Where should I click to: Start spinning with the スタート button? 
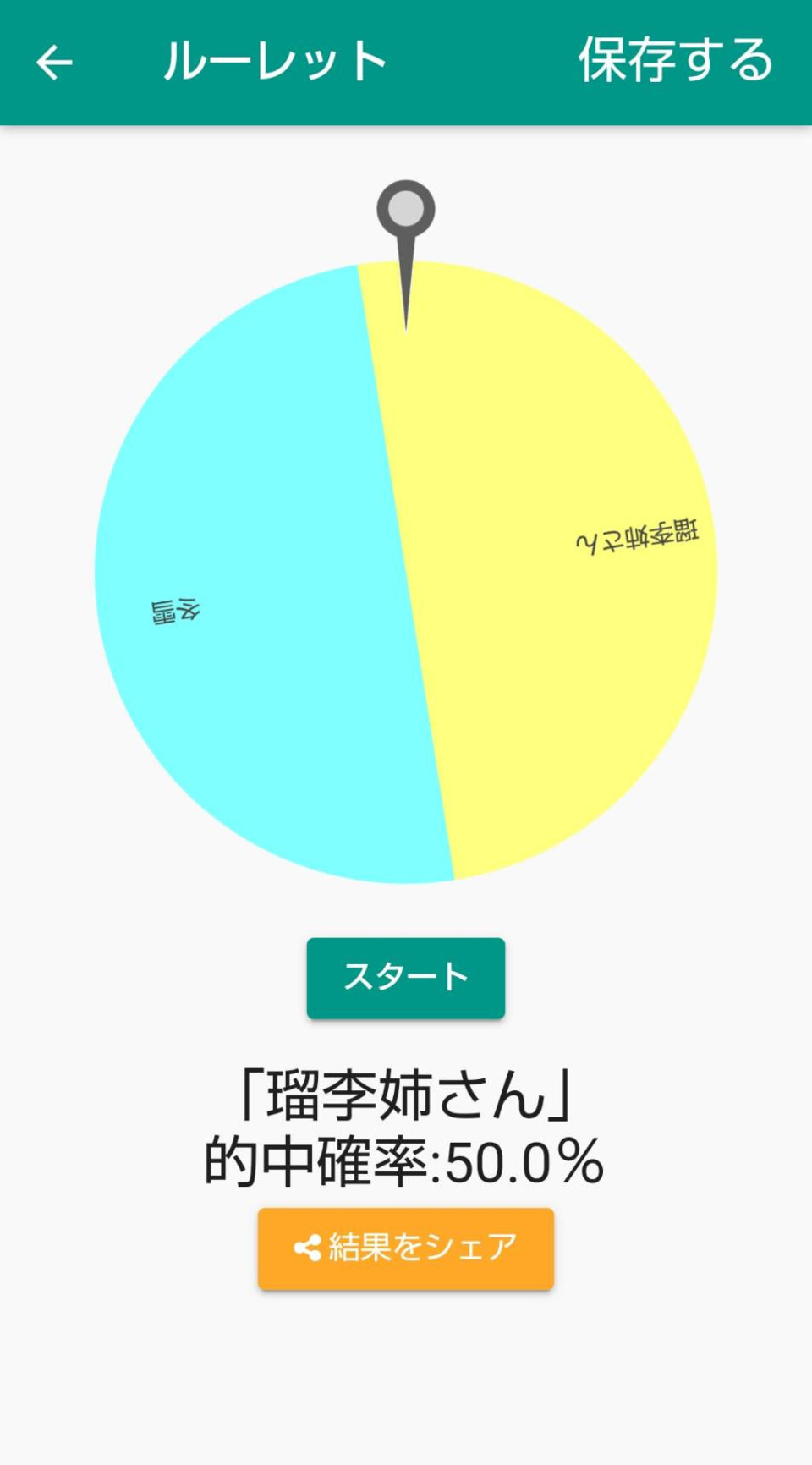[x=406, y=978]
